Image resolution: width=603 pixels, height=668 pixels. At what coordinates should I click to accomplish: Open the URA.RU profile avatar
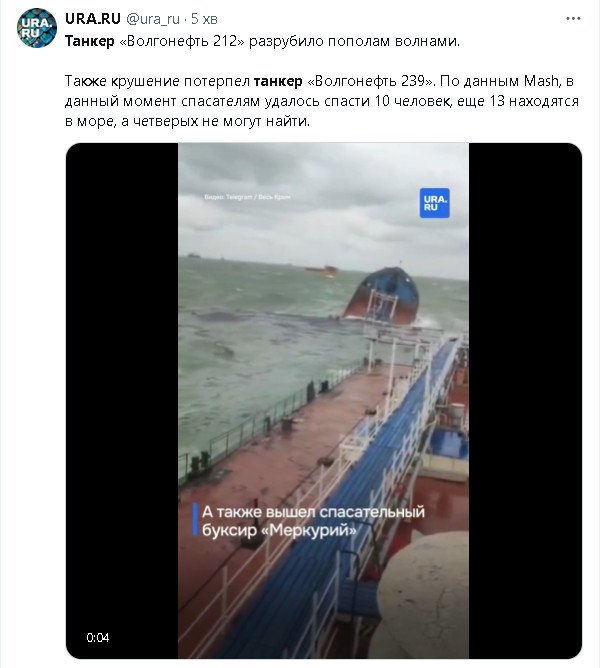(36, 27)
